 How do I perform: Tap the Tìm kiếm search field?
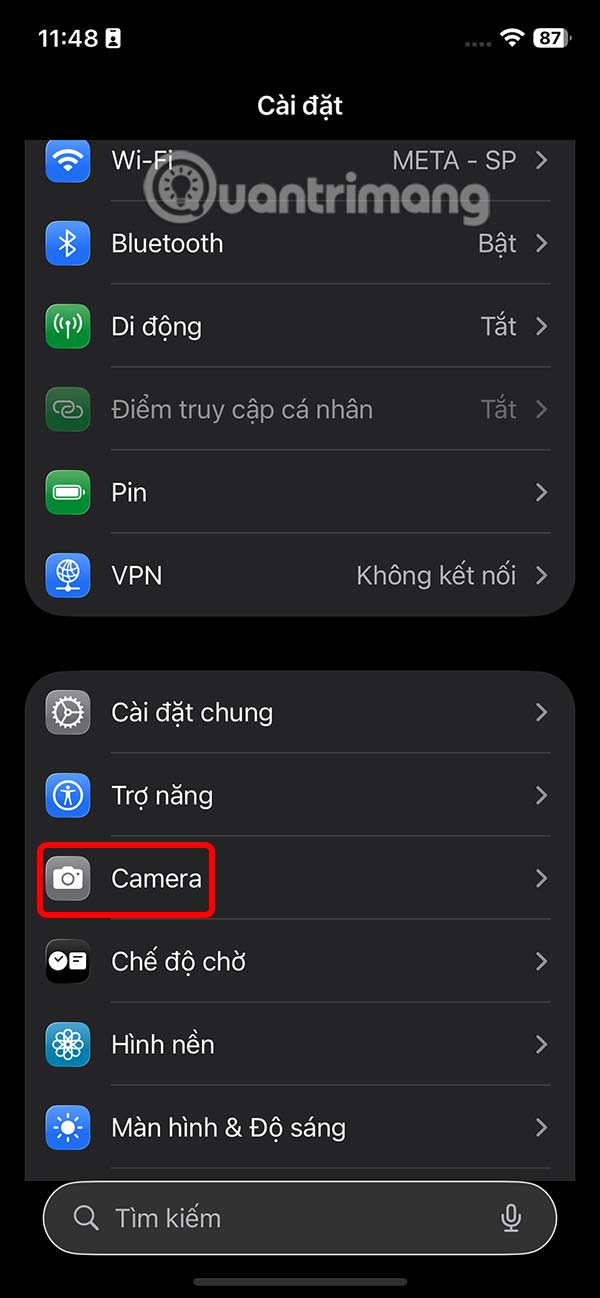pos(280,1218)
